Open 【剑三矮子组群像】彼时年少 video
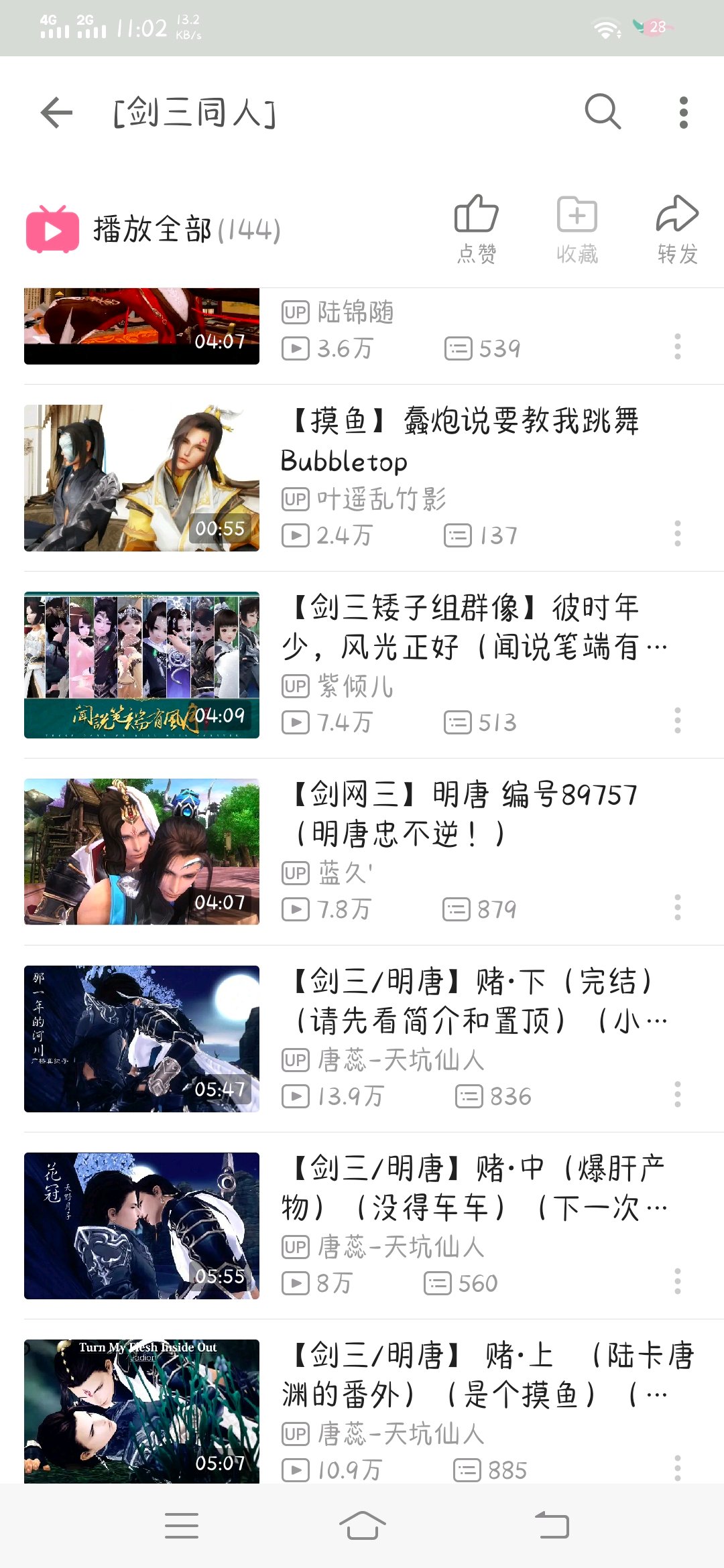724x1568 pixels. (362, 665)
